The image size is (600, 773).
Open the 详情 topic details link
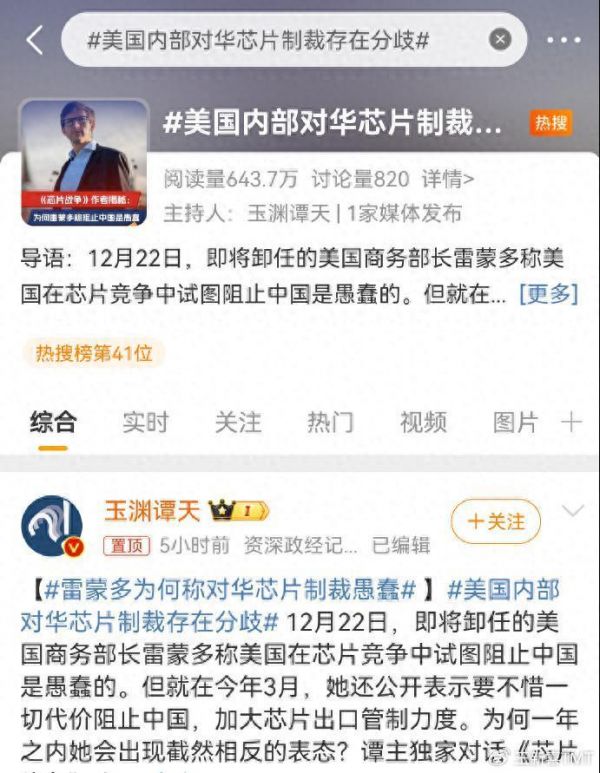coord(447,179)
